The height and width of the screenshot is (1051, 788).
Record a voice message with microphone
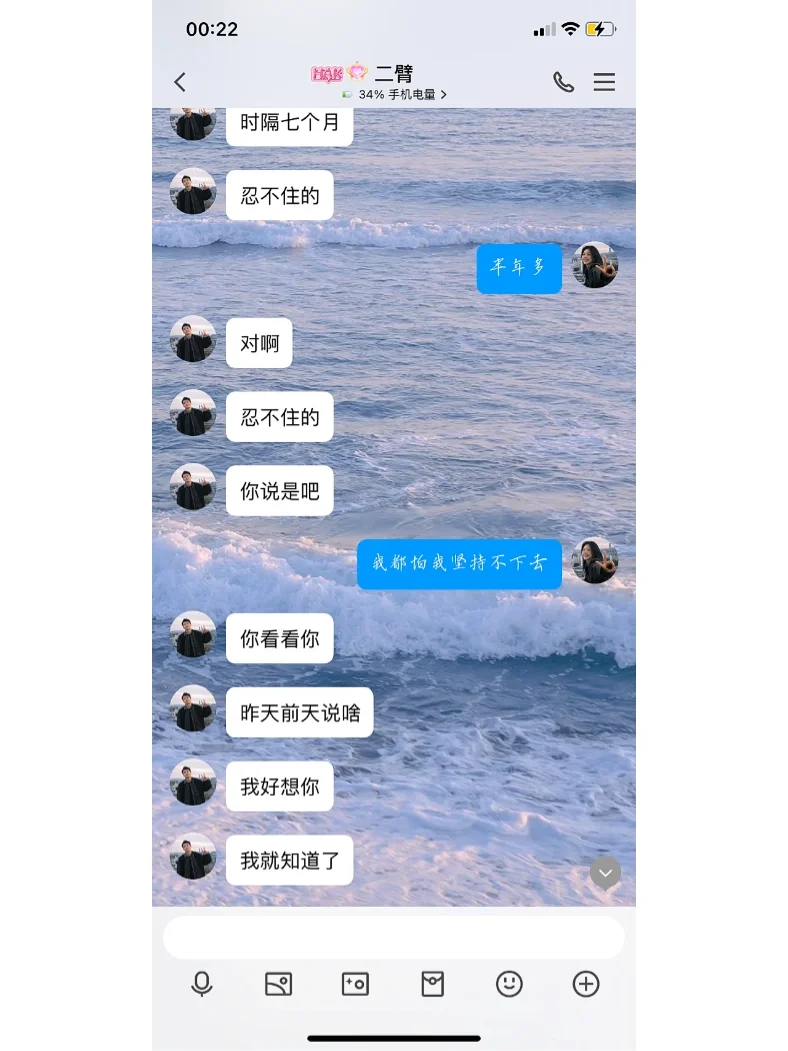pos(202,984)
